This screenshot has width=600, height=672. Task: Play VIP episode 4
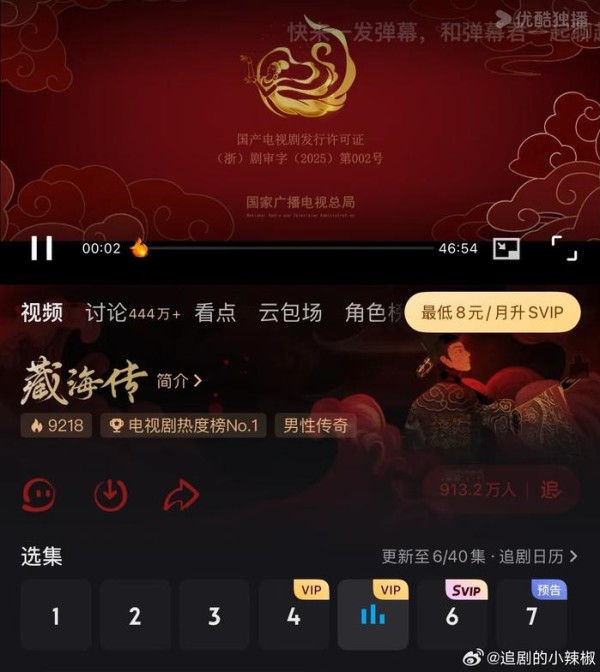293,616
